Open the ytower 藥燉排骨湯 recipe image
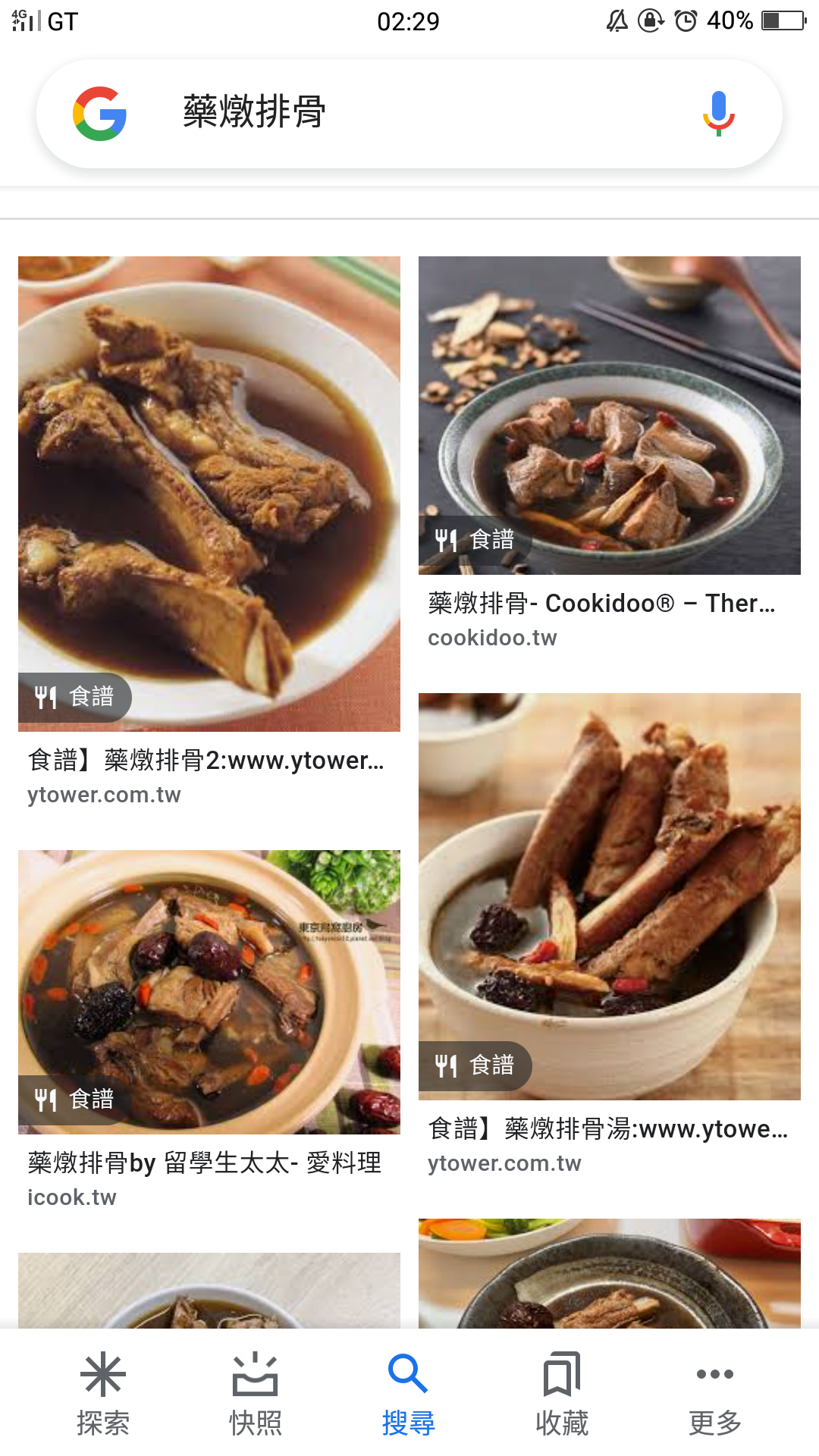Screen dimensions: 819x1456 pyautogui.click(x=610, y=896)
